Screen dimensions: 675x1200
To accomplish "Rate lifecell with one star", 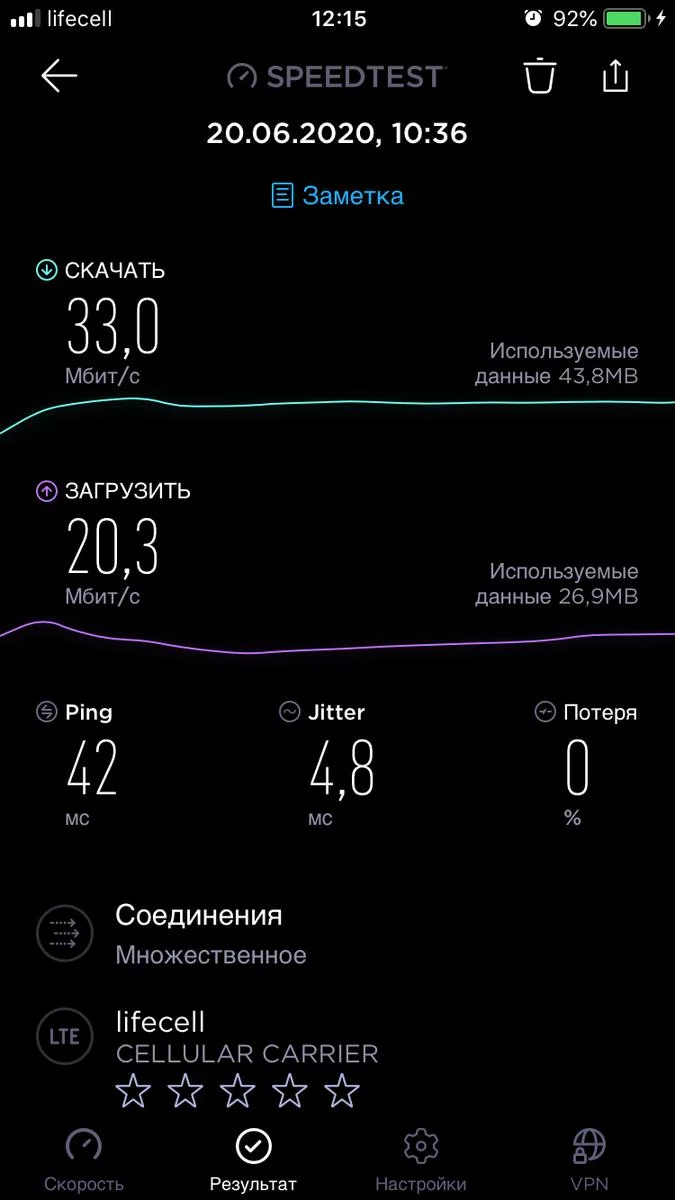I will tap(133, 1092).
